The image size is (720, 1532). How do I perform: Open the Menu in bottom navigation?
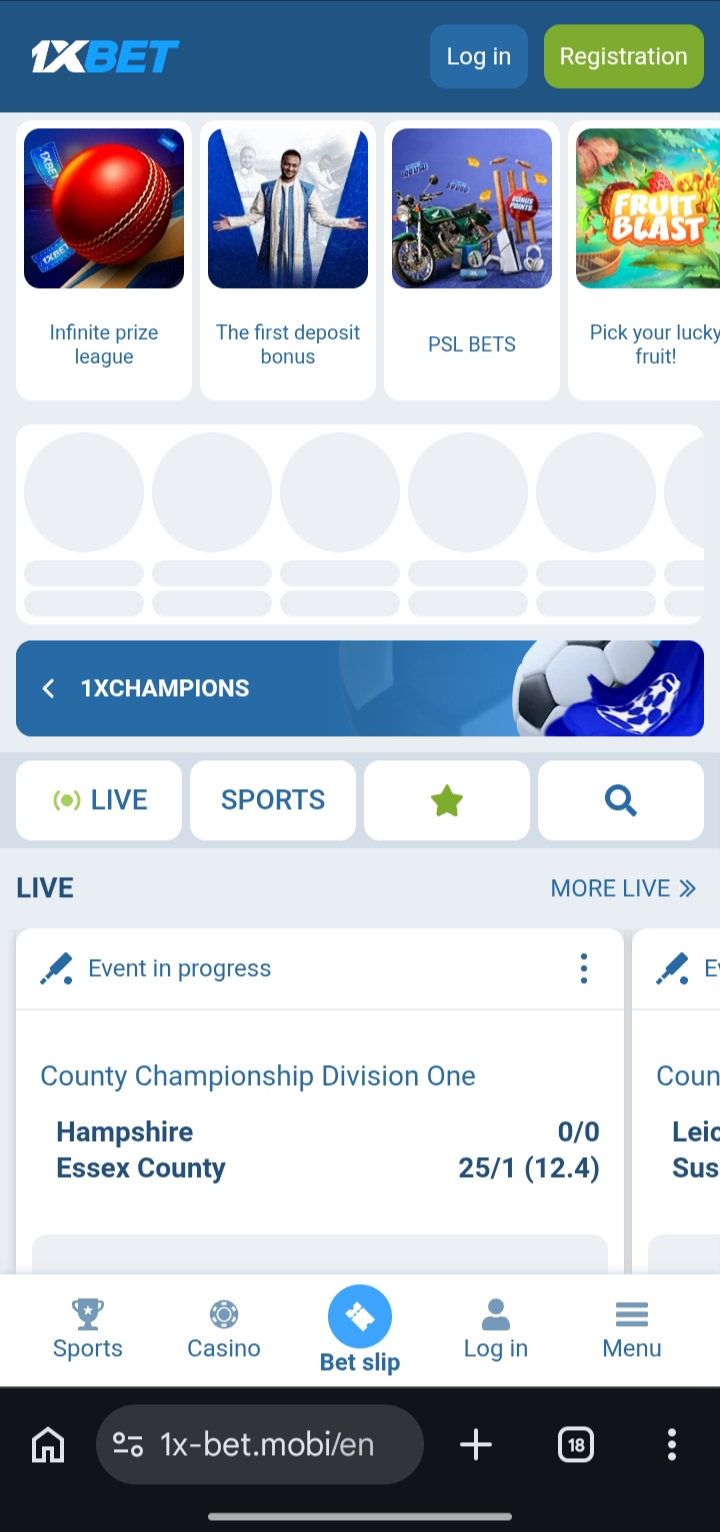(x=632, y=1329)
